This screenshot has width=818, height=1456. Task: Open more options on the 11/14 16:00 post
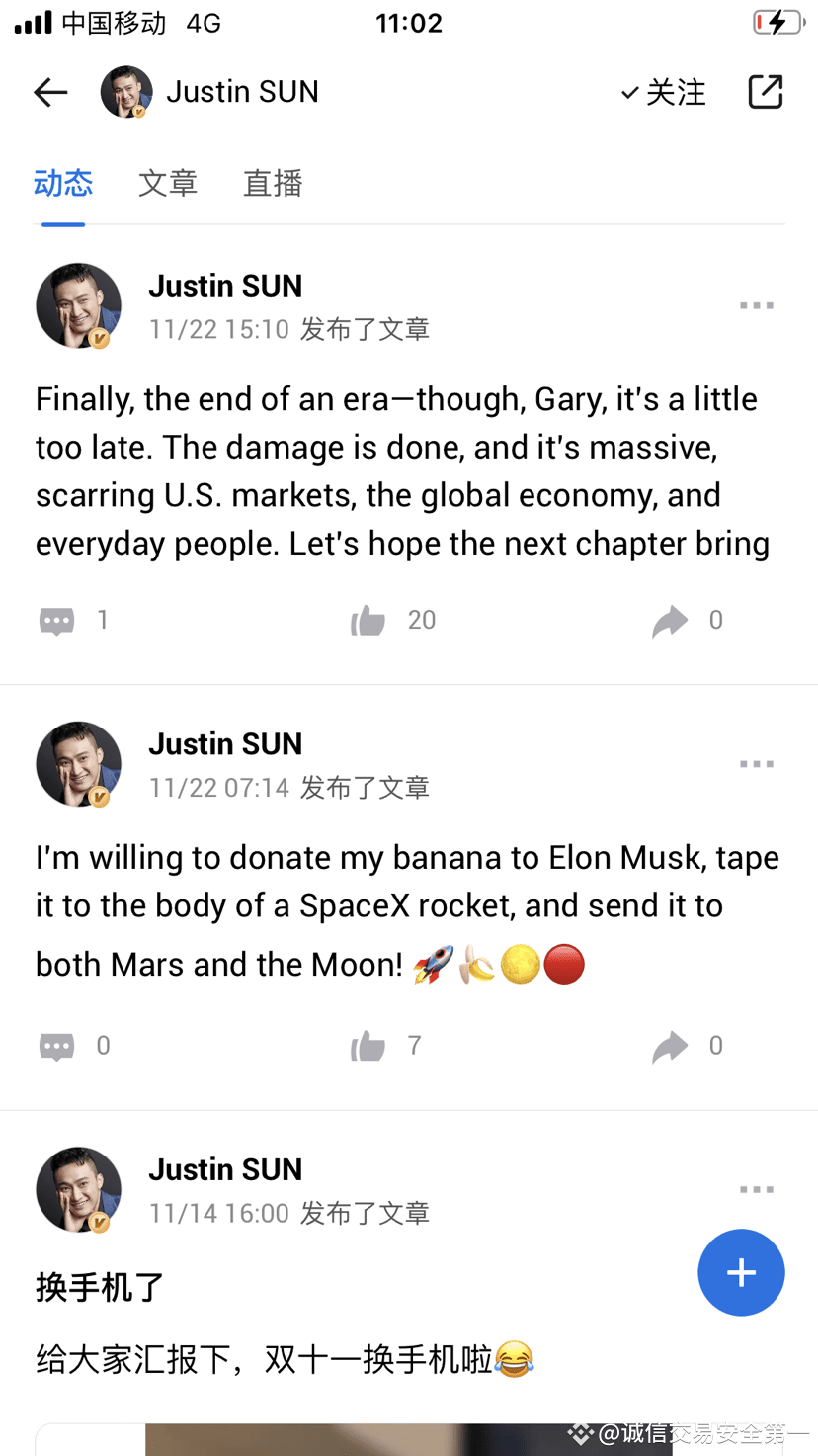pos(757,1189)
